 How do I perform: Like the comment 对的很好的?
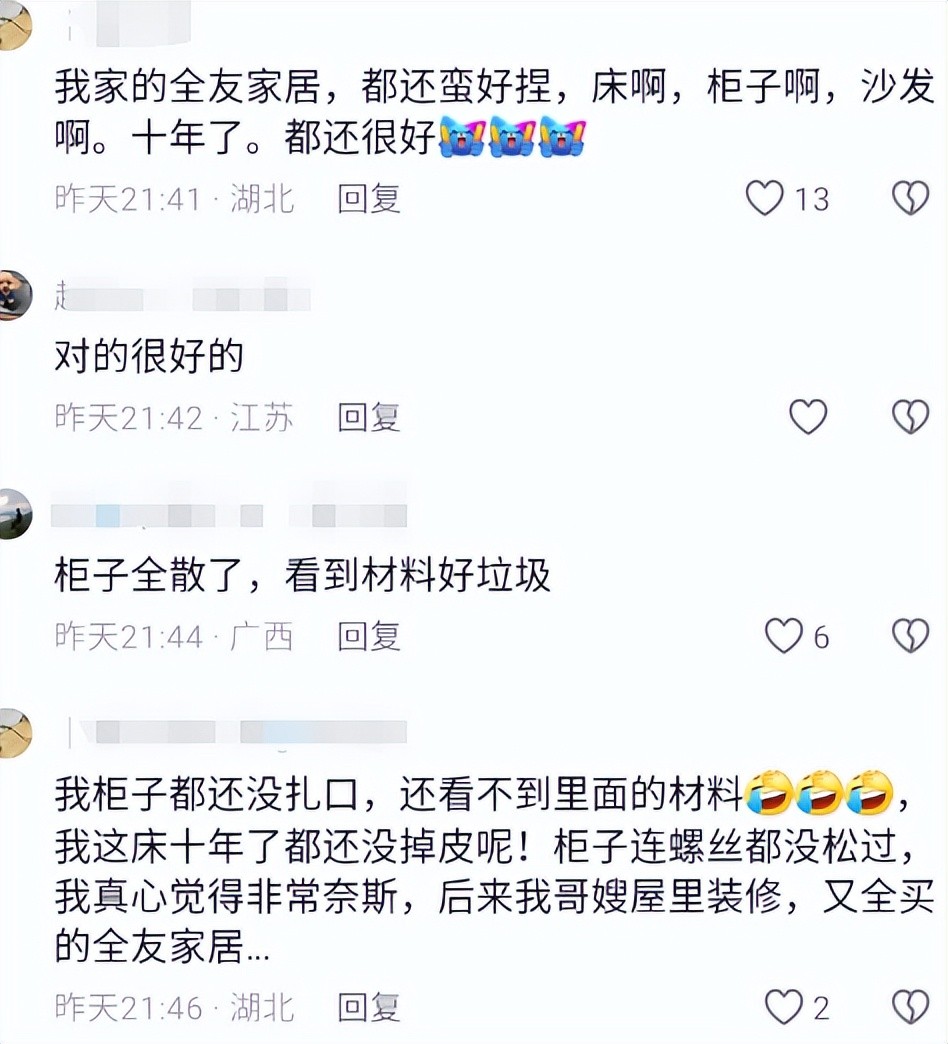[x=808, y=417]
